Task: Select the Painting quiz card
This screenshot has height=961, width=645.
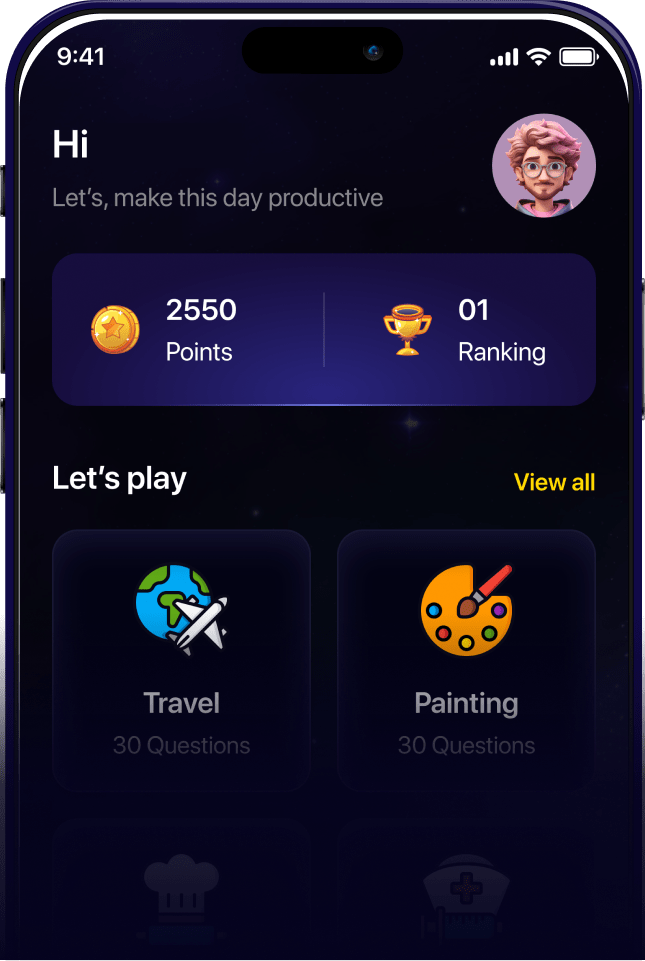Action: [466, 660]
